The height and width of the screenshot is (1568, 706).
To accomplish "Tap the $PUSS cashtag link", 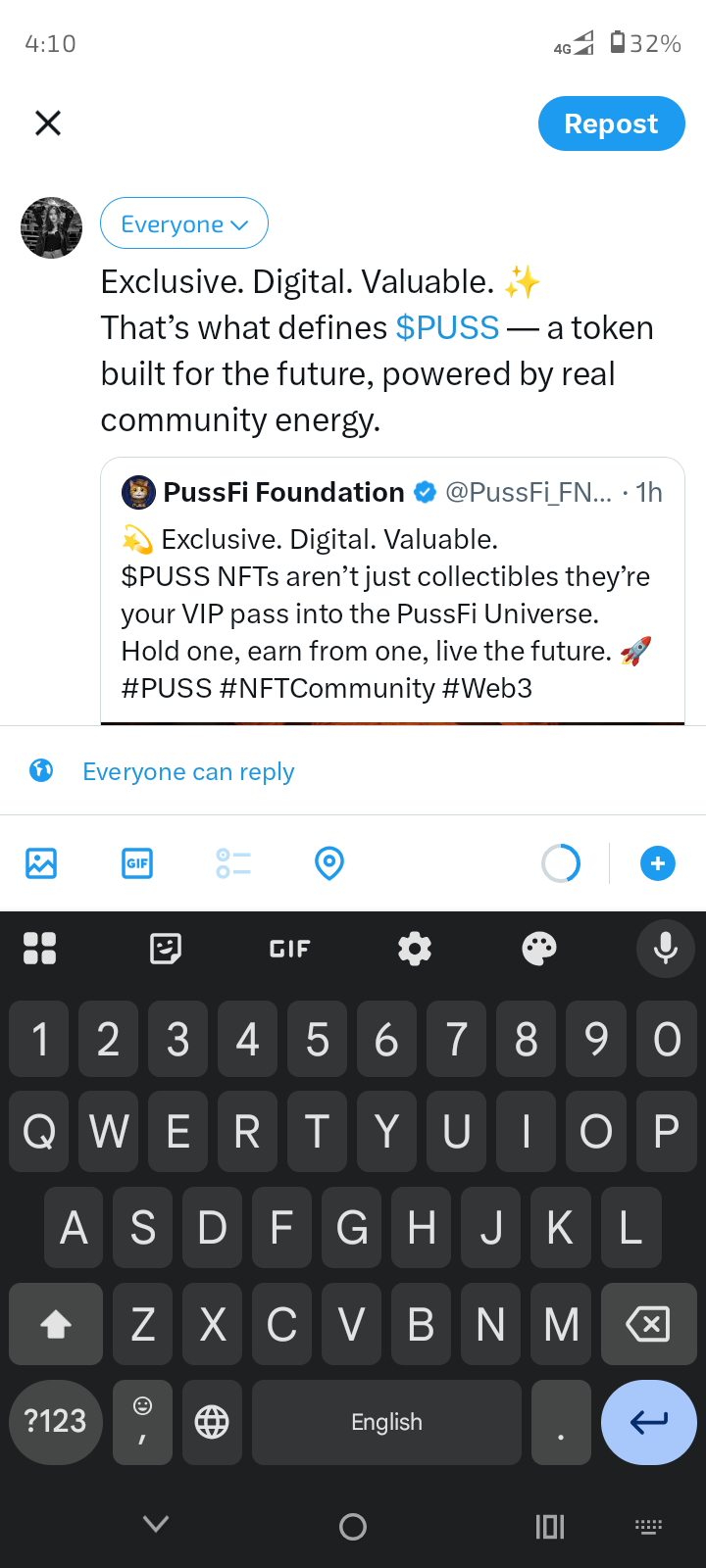I will click(447, 327).
